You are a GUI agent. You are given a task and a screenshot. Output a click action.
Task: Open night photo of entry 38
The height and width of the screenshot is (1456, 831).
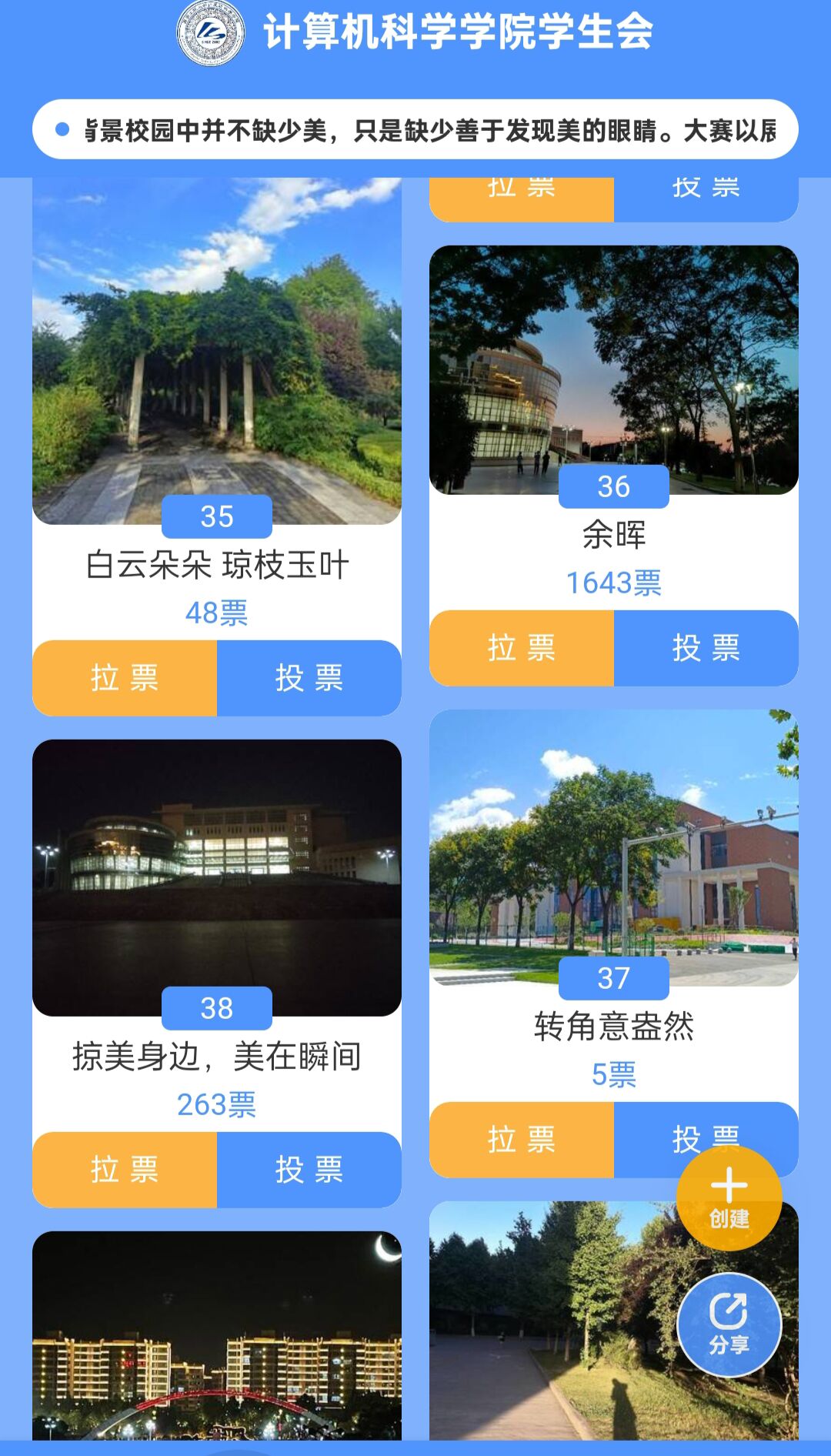pyautogui.click(x=217, y=870)
